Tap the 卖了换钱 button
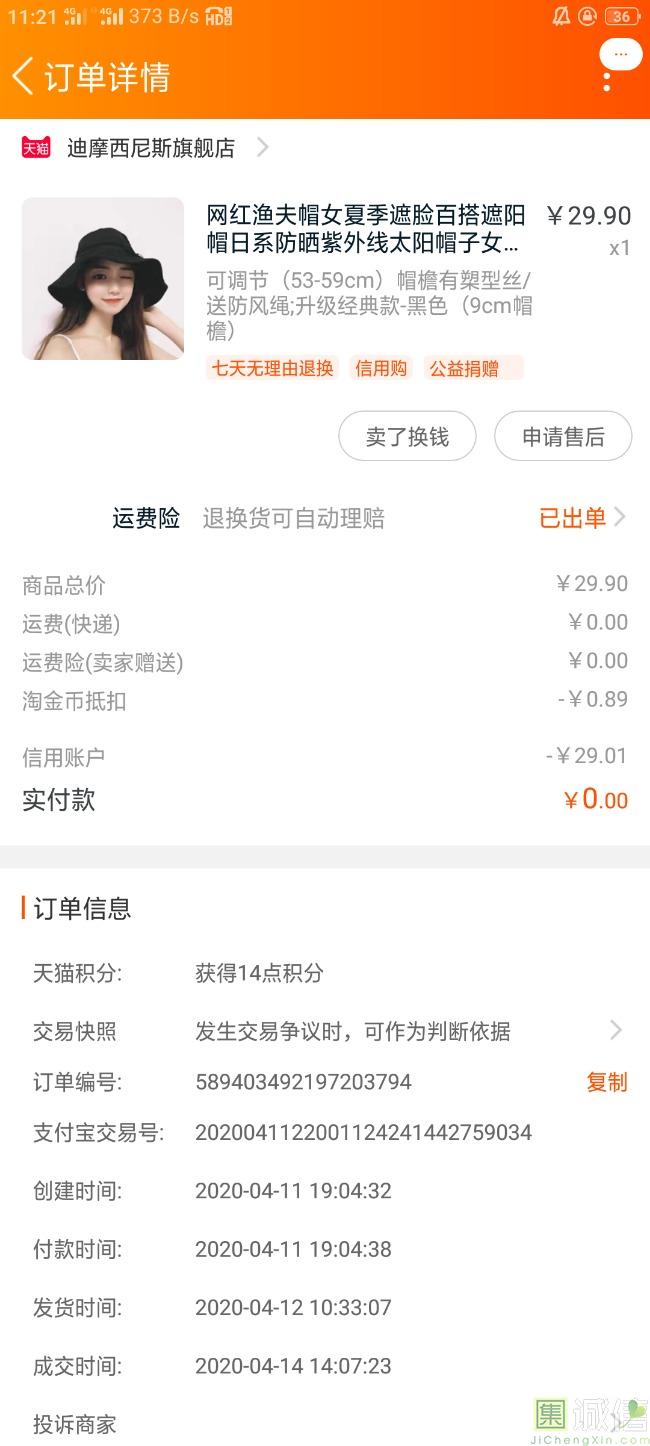 [x=407, y=436]
